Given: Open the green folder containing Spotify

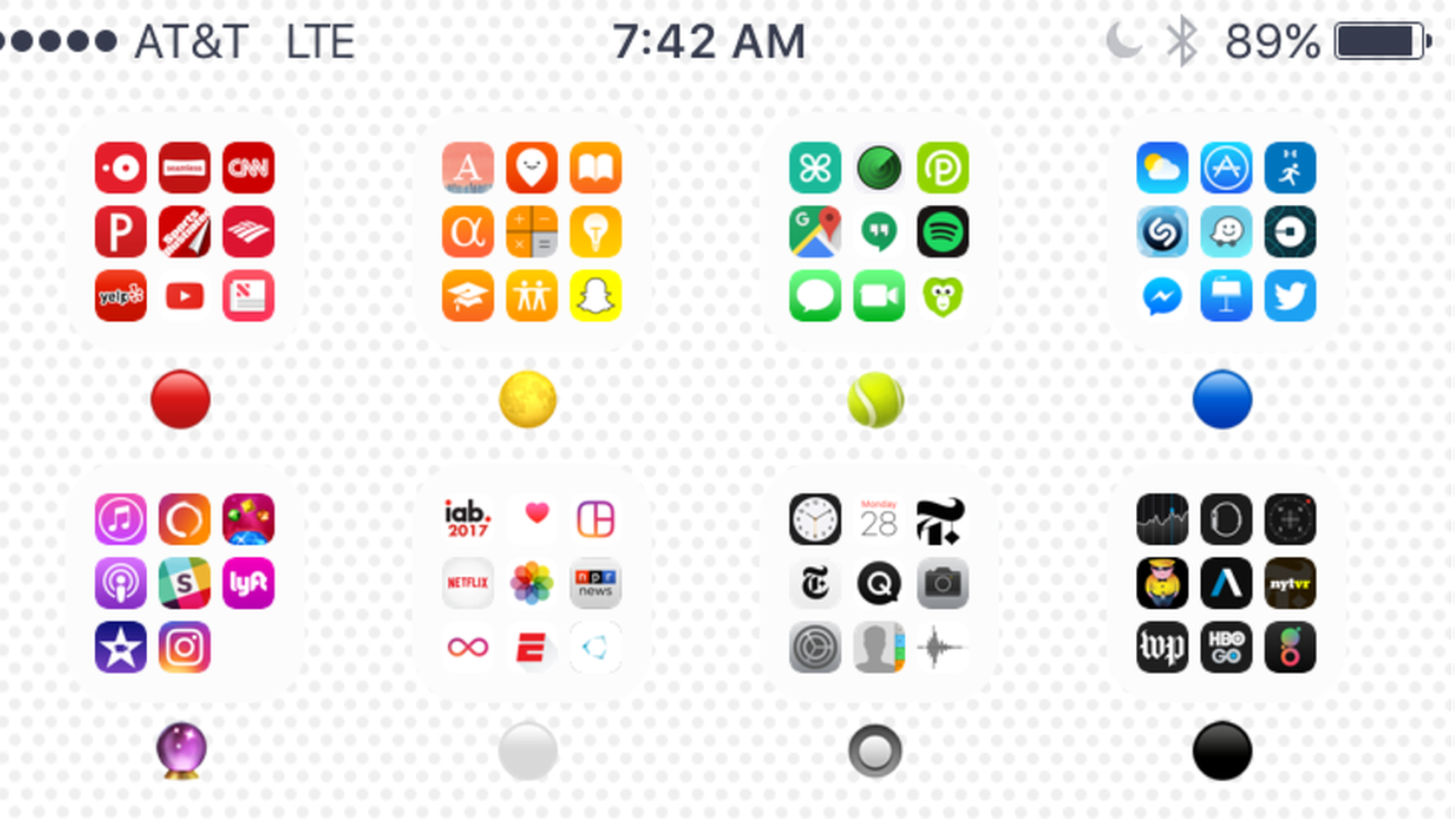Looking at the screenshot, I should click(879, 231).
